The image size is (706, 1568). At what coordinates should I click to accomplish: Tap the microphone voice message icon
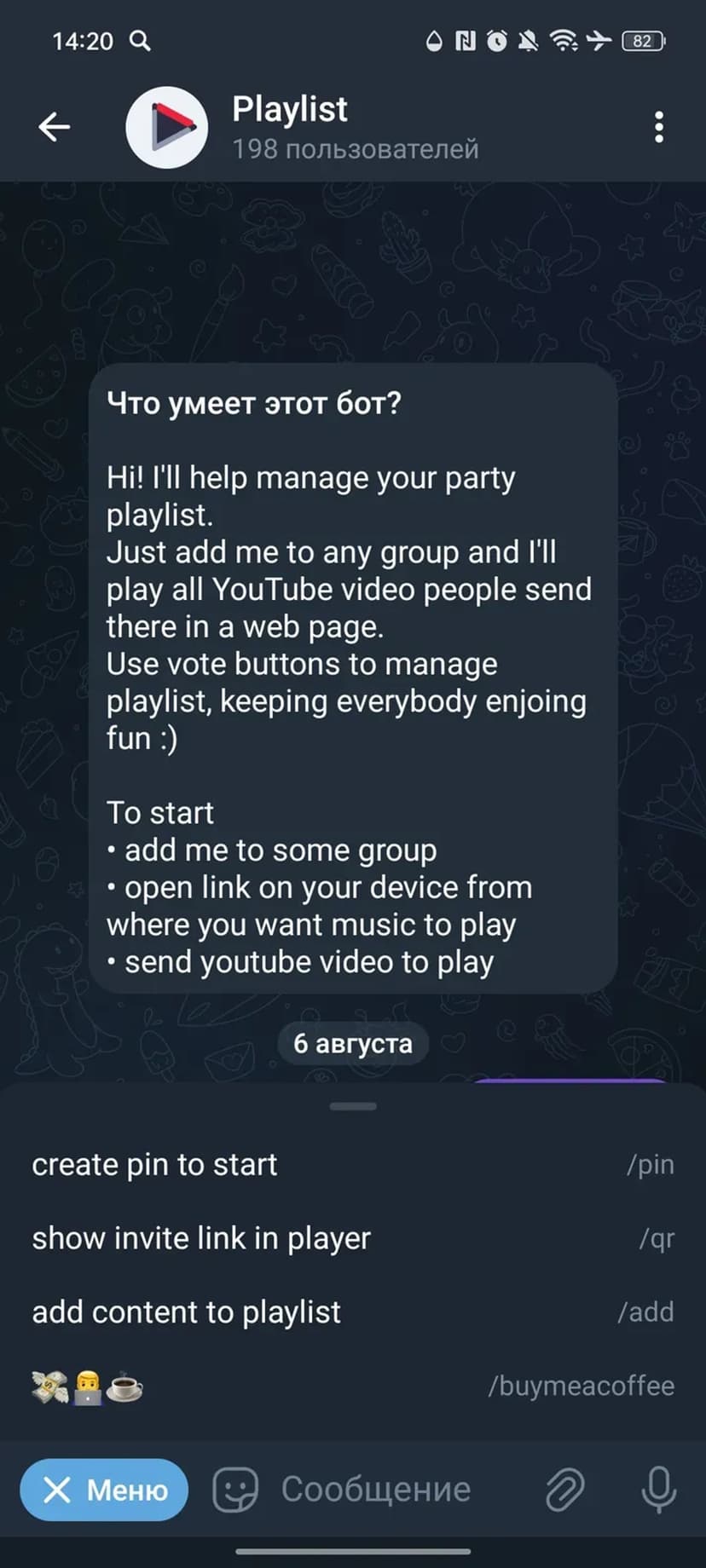pyautogui.click(x=658, y=1490)
